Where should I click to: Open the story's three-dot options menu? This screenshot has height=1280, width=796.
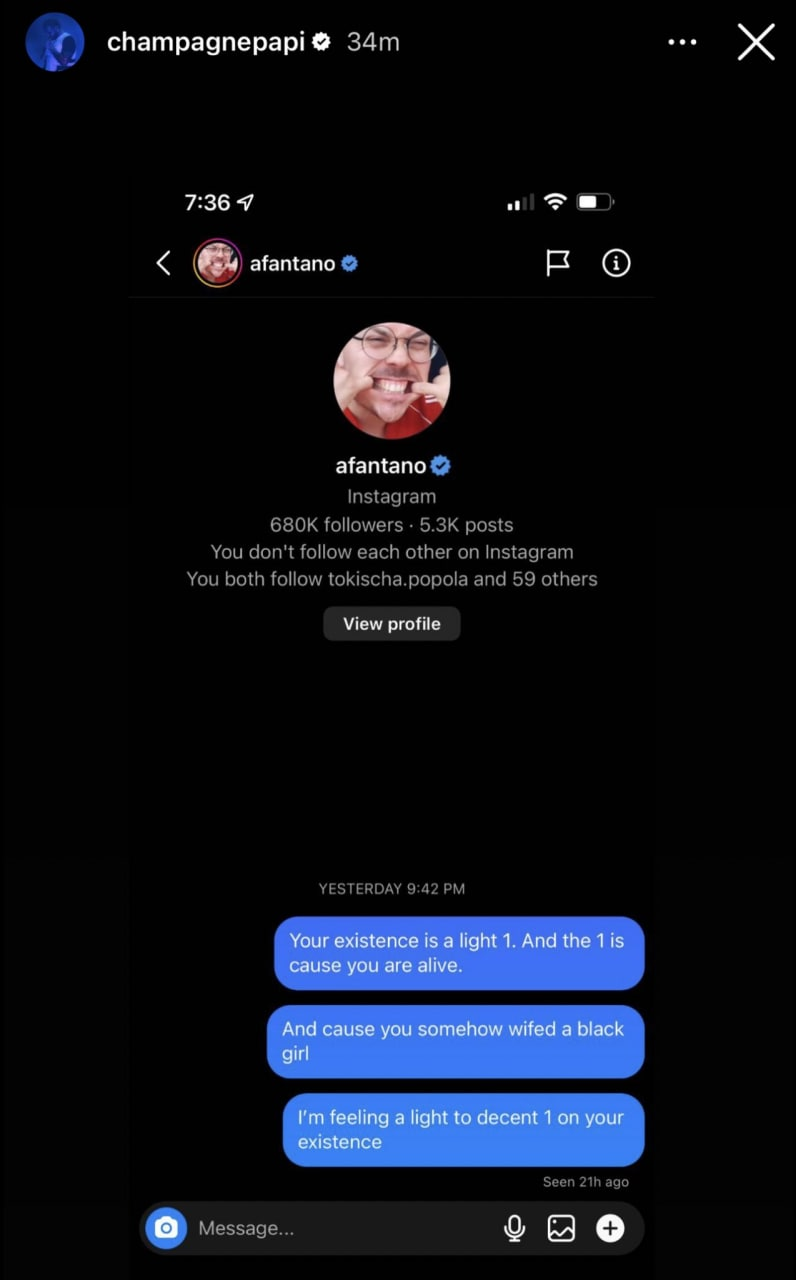pos(682,42)
